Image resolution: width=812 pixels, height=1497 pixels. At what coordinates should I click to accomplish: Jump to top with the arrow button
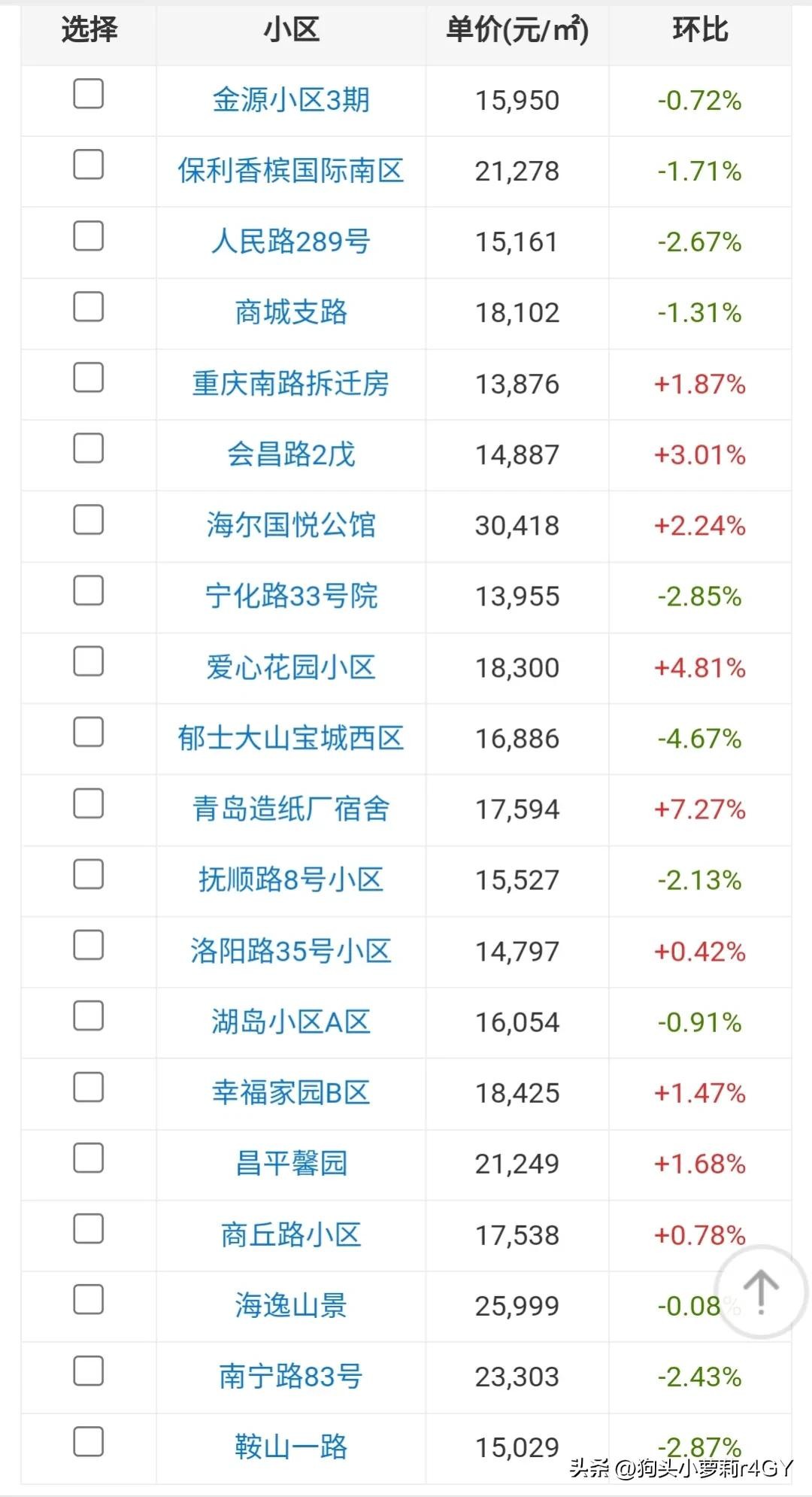[761, 1292]
